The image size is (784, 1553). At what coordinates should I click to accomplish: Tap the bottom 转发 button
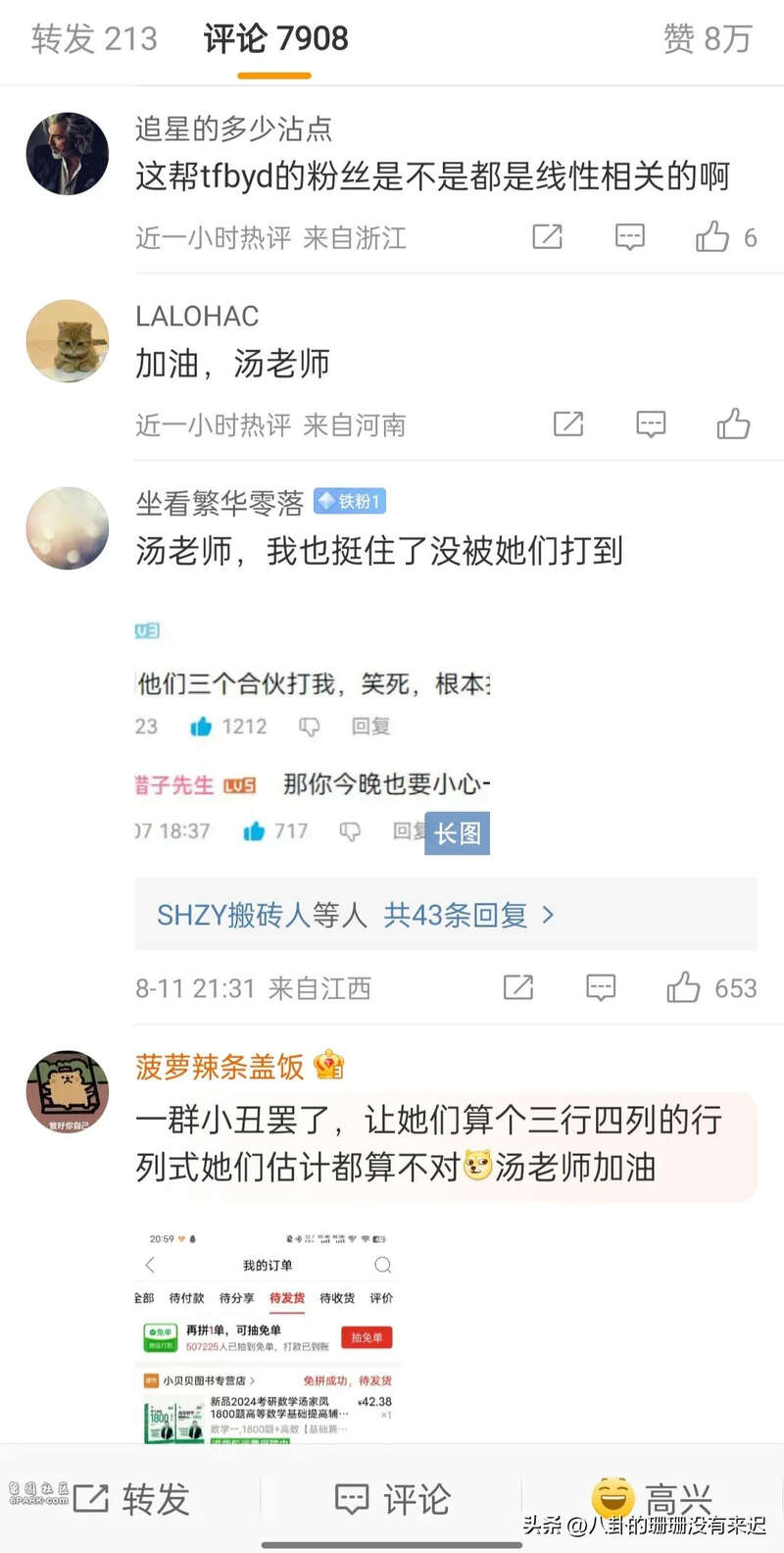(x=132, y=1498)
